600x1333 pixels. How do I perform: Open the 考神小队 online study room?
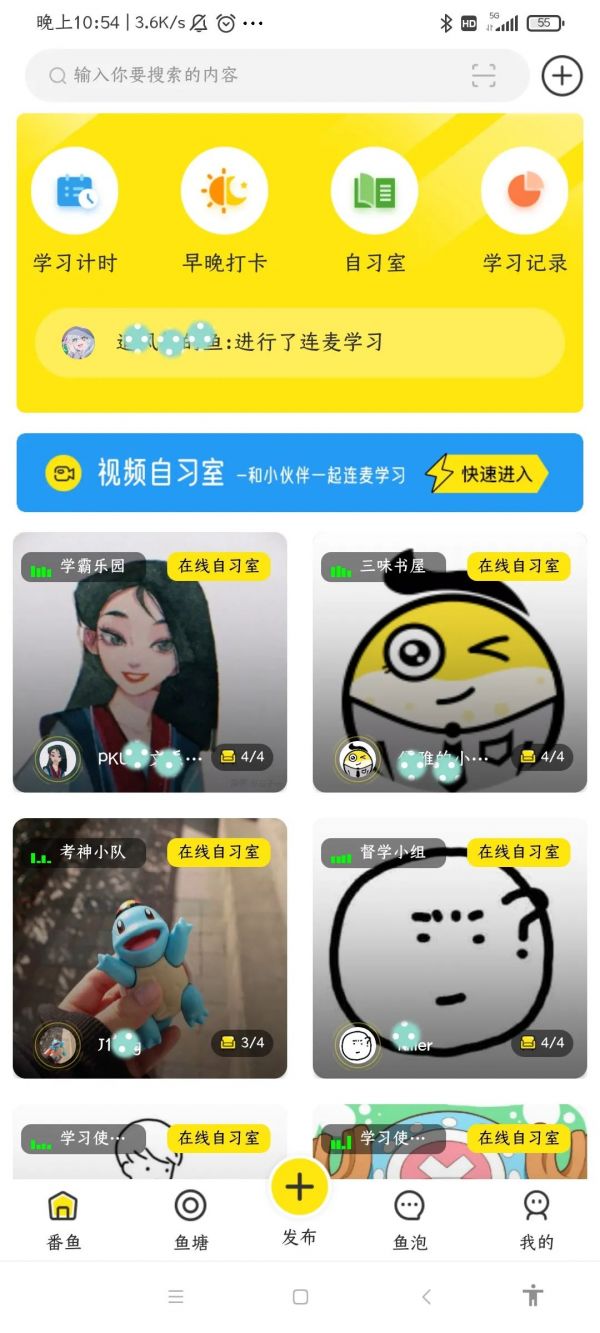150,948
